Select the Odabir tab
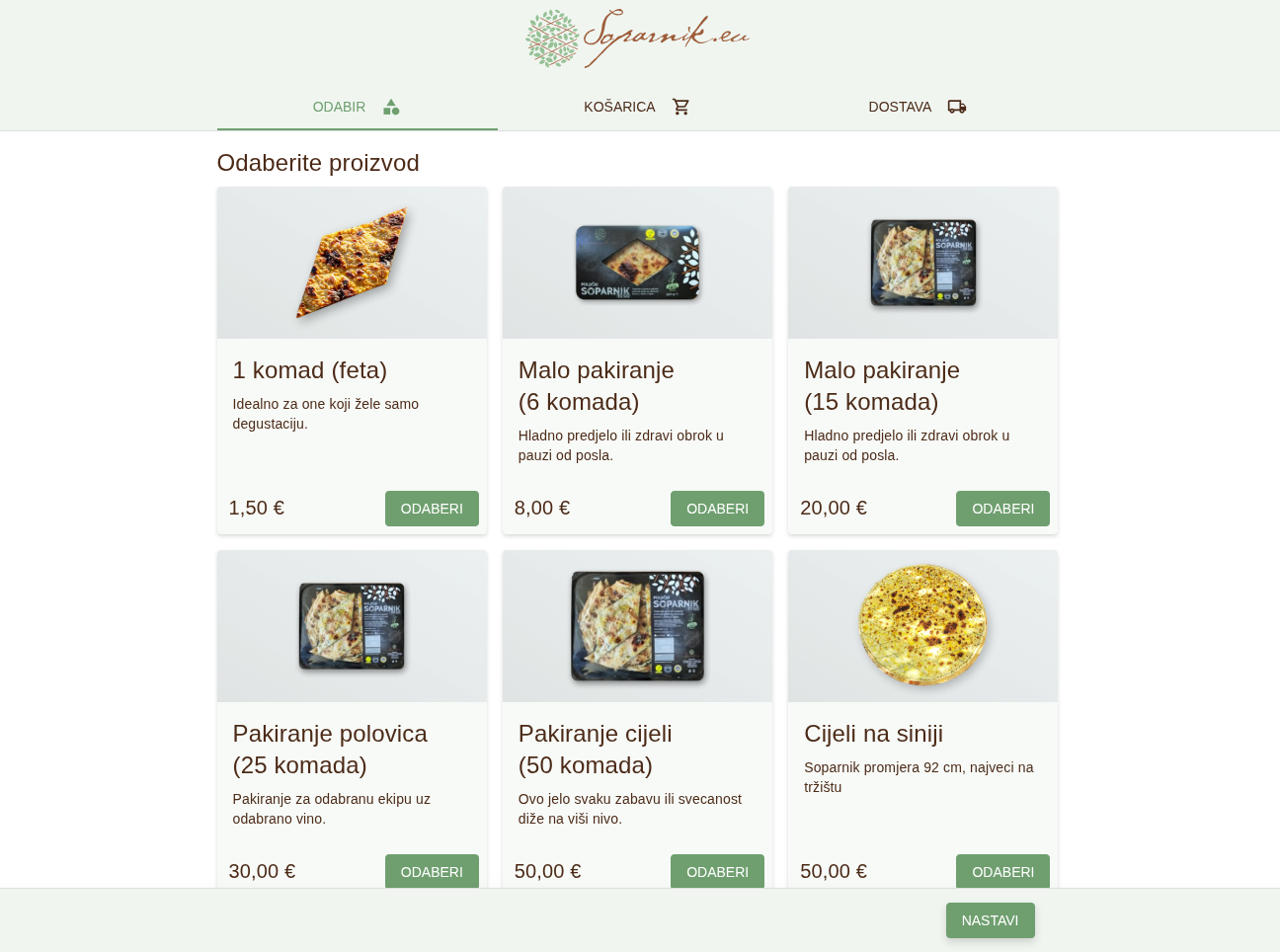This screenshot has width=1280, height=952. coord(357,107)
